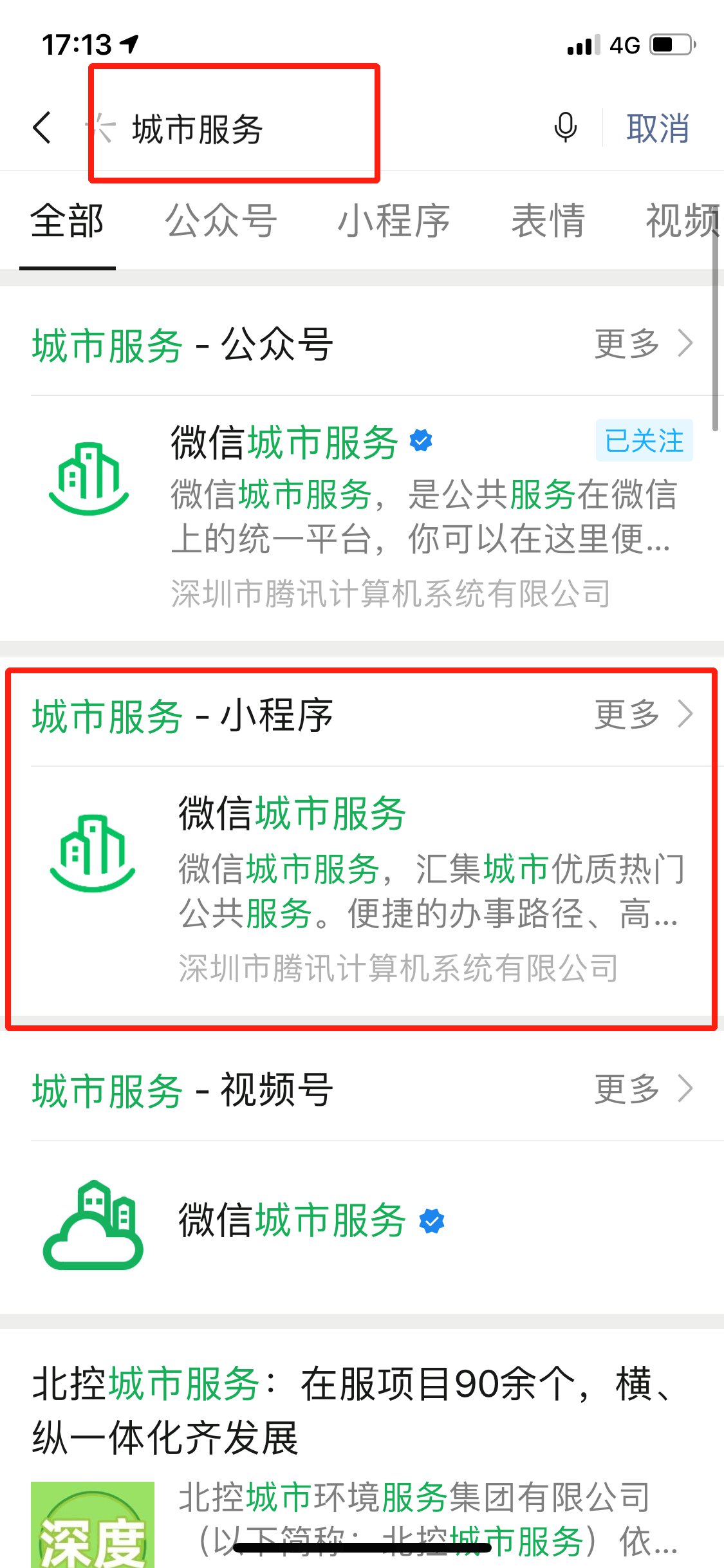Screen dimensions: 724x1568
Task: Select the 小程序 tab
Action: tap(394, 221)
